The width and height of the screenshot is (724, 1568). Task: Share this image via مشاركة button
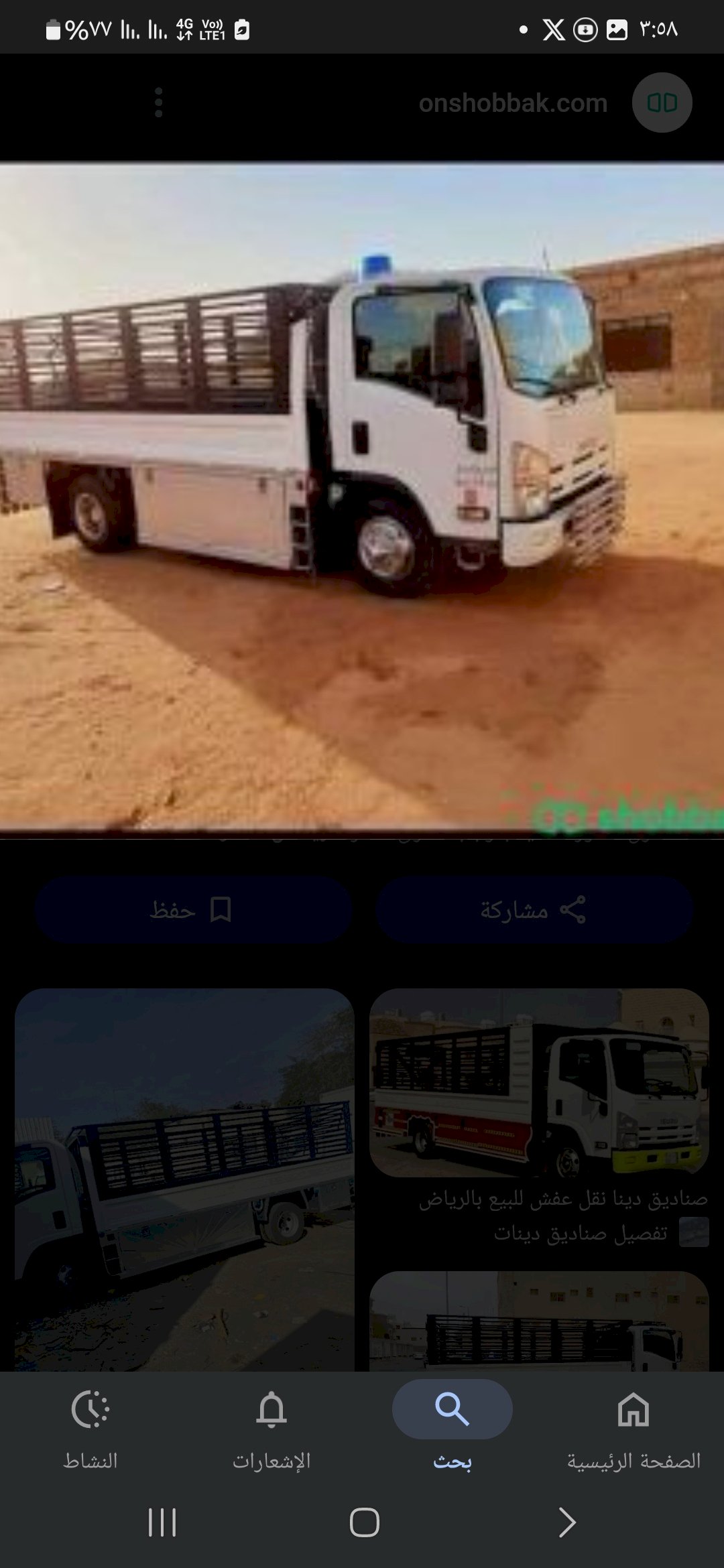[x=534, y=910]
